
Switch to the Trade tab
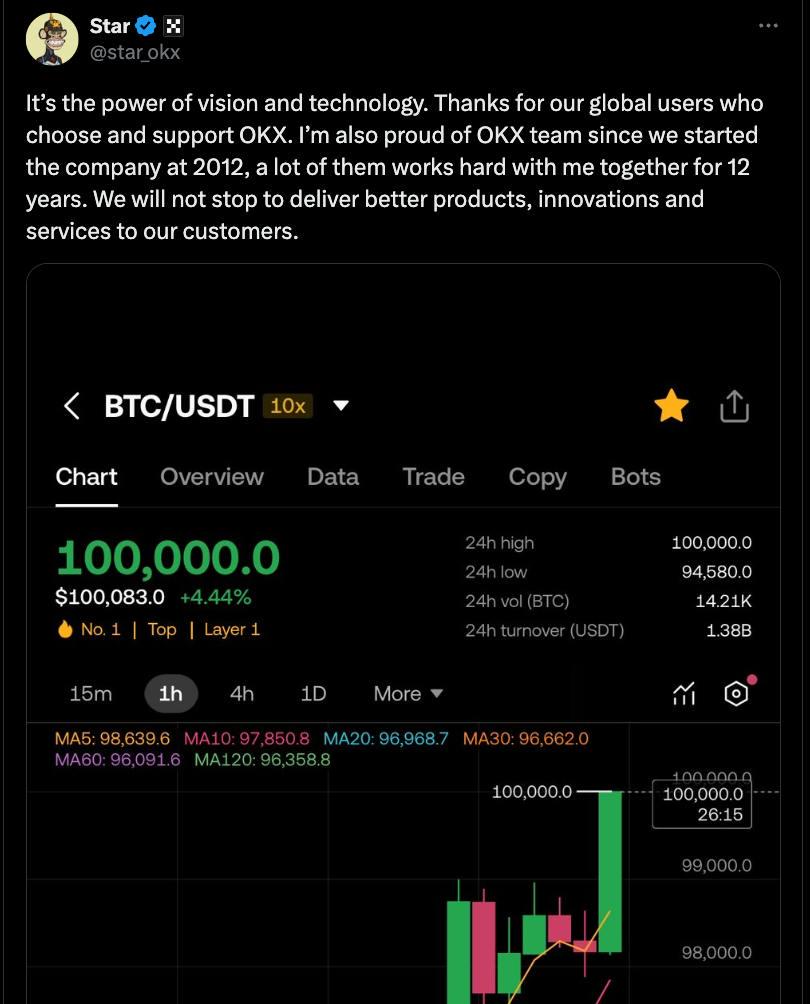point(433,477)
